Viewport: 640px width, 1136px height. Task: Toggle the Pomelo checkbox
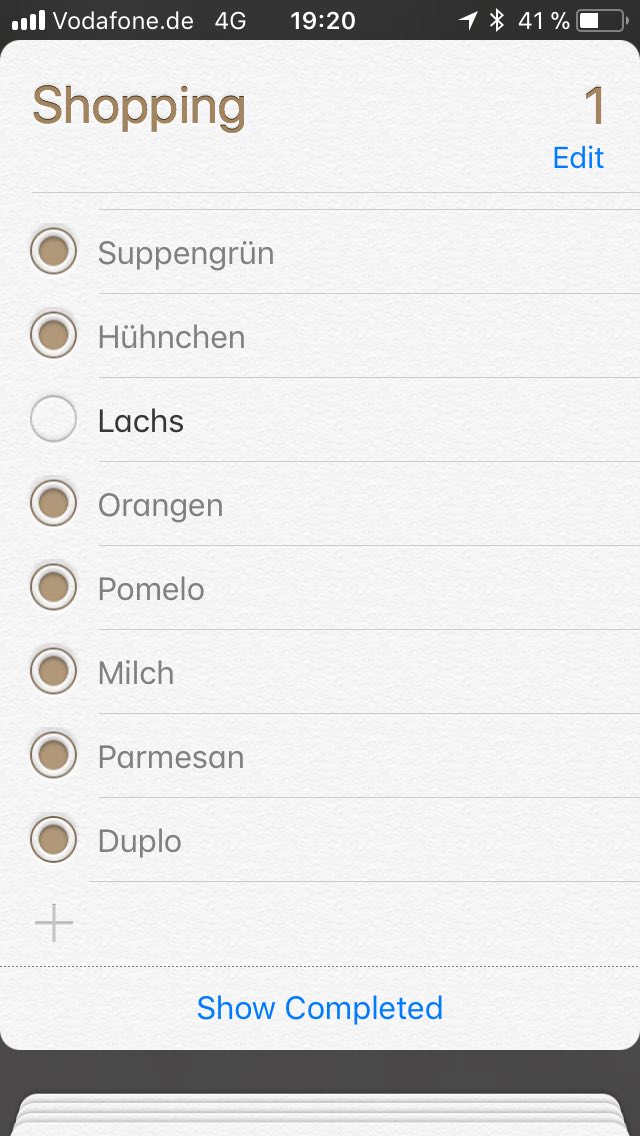(x=54, y=588)
